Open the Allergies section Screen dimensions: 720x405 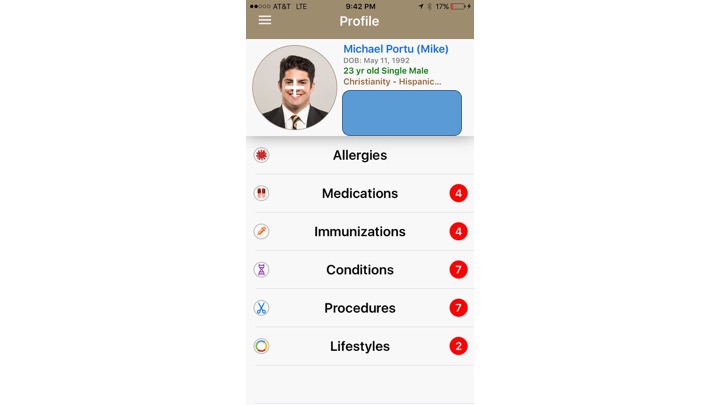point(360,155)
